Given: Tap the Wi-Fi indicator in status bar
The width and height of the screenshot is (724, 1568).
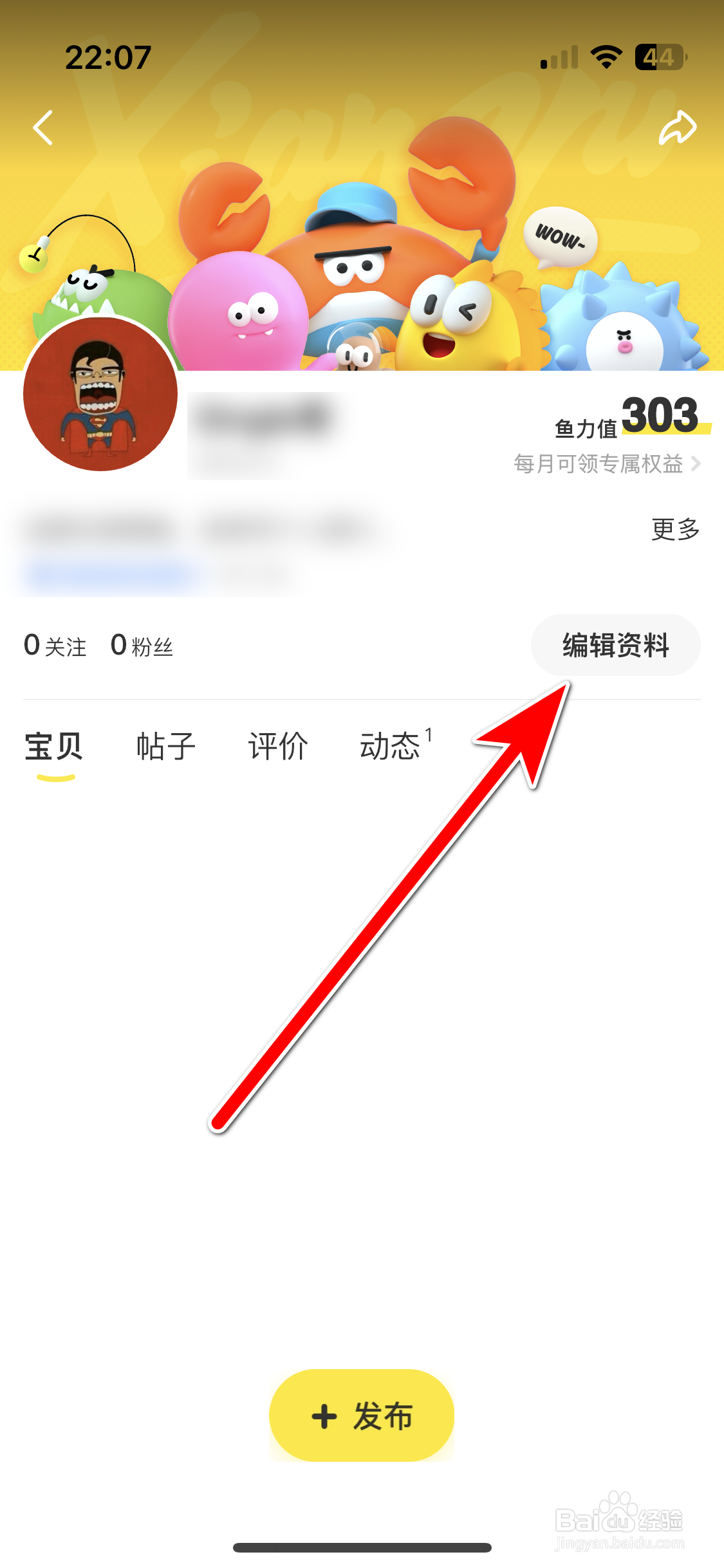Looking at the screenshot, I should 604,57.
